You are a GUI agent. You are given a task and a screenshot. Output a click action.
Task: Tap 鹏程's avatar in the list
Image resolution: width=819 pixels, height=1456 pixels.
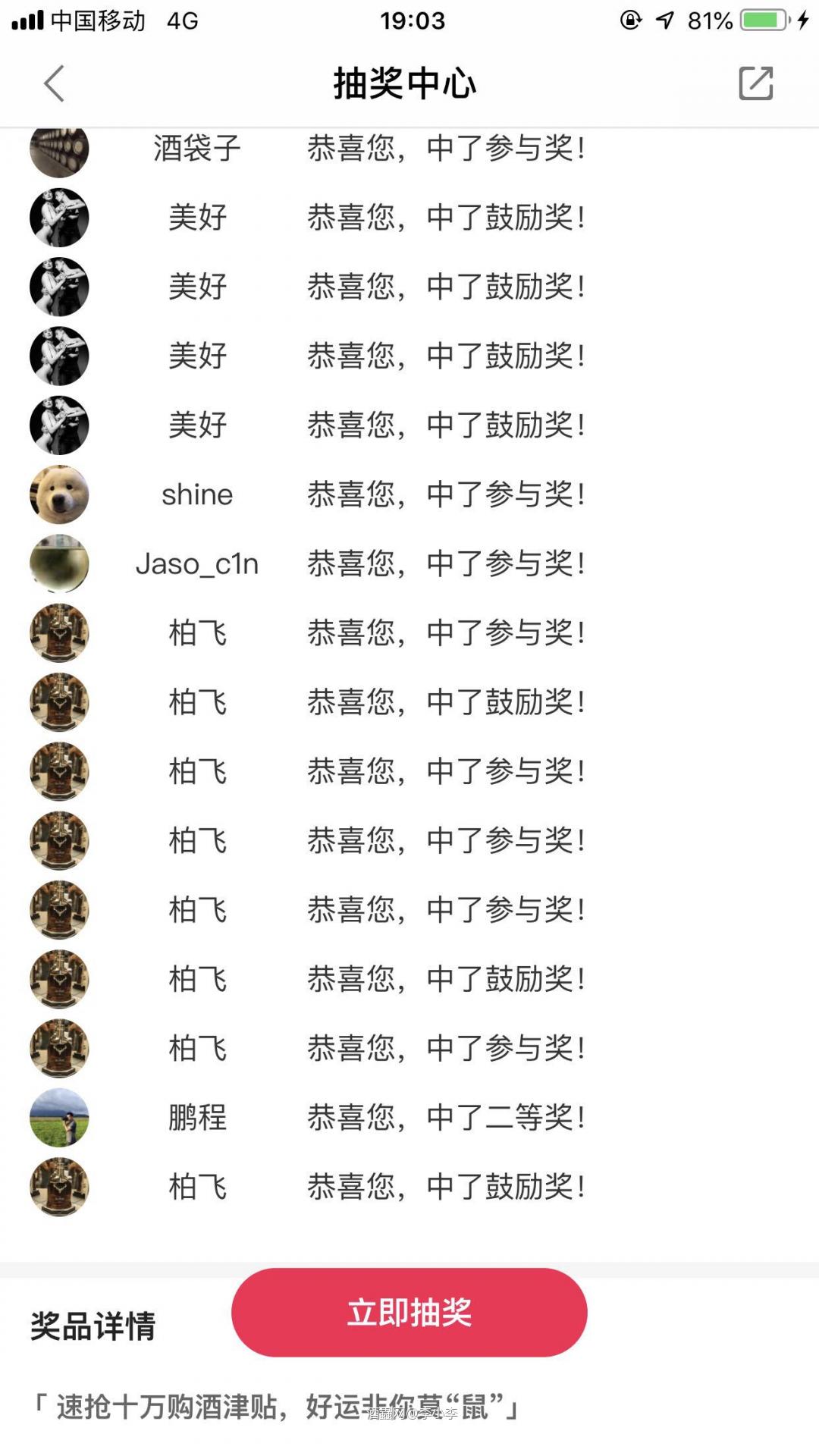tap(59, 1117)
